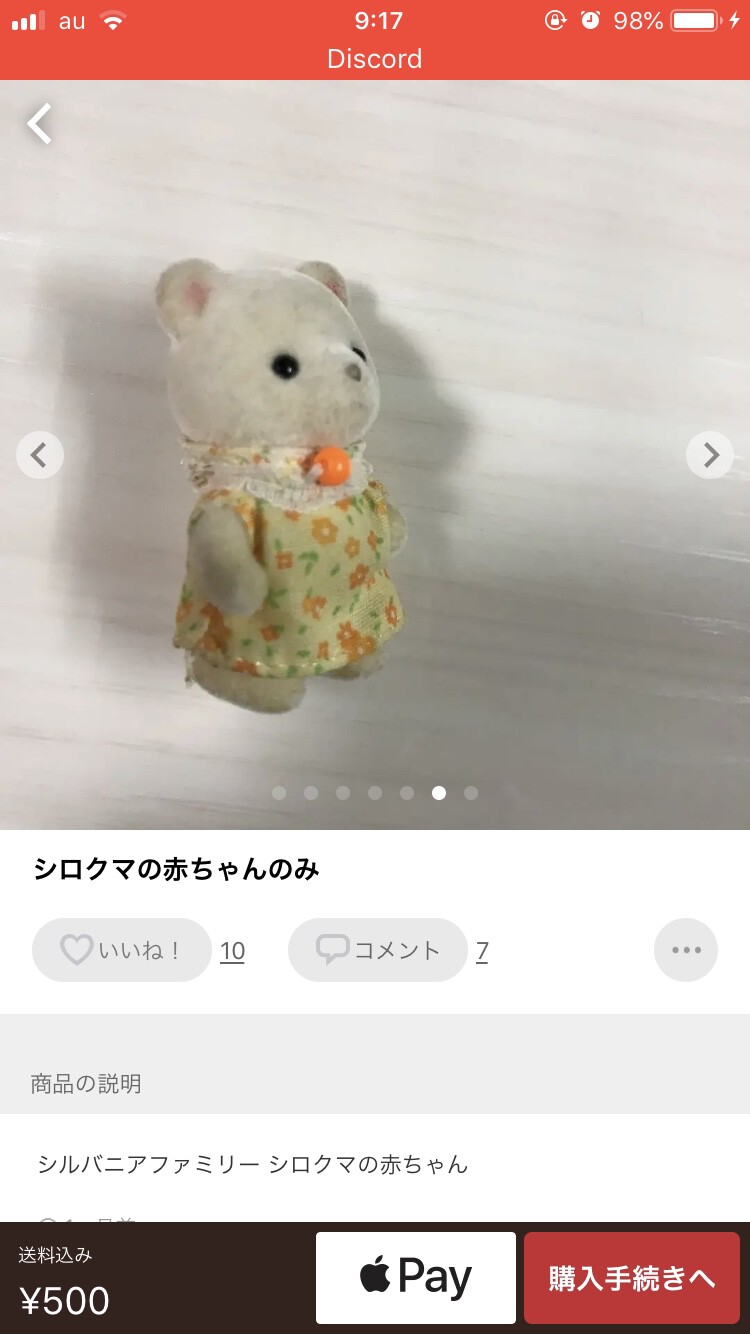Return to Discord via the status bar
This screenshot has width=750, height=1334.
(x=375, y=59)
